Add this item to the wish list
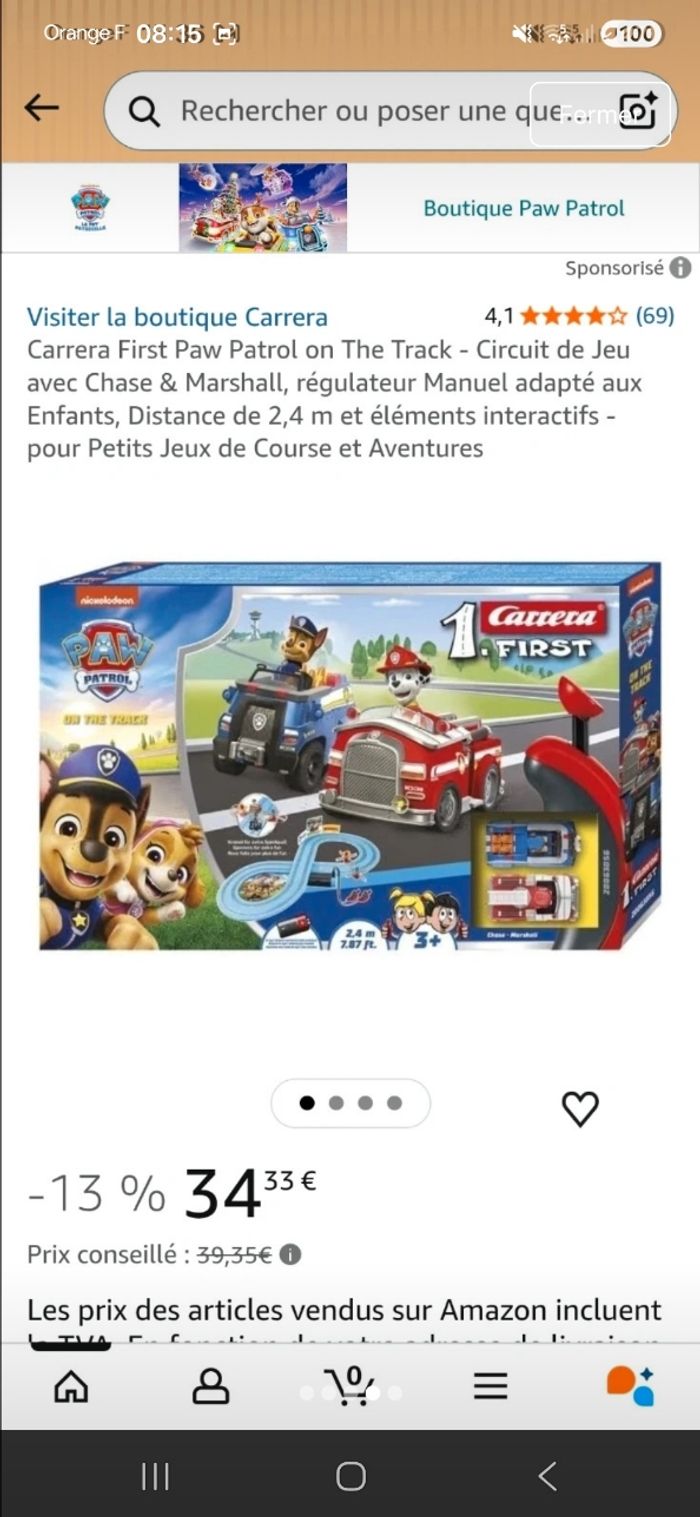This screenshot has width=700, height=1517. tap(580, 1107)
